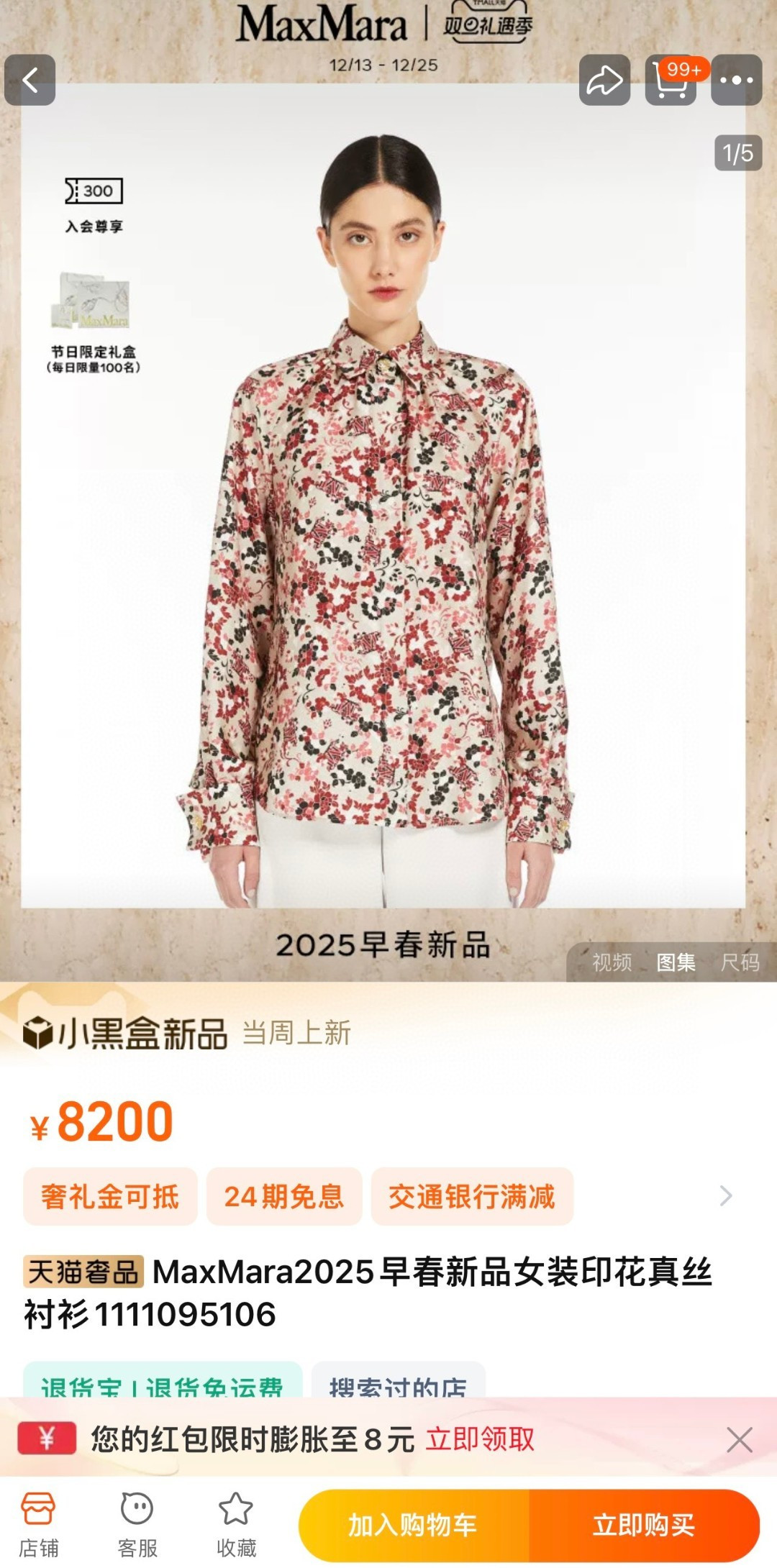This screenshot has height=1568, width=777.
Task: Claim the red packet via 立即领取
Action: (x=480, y=1439)
